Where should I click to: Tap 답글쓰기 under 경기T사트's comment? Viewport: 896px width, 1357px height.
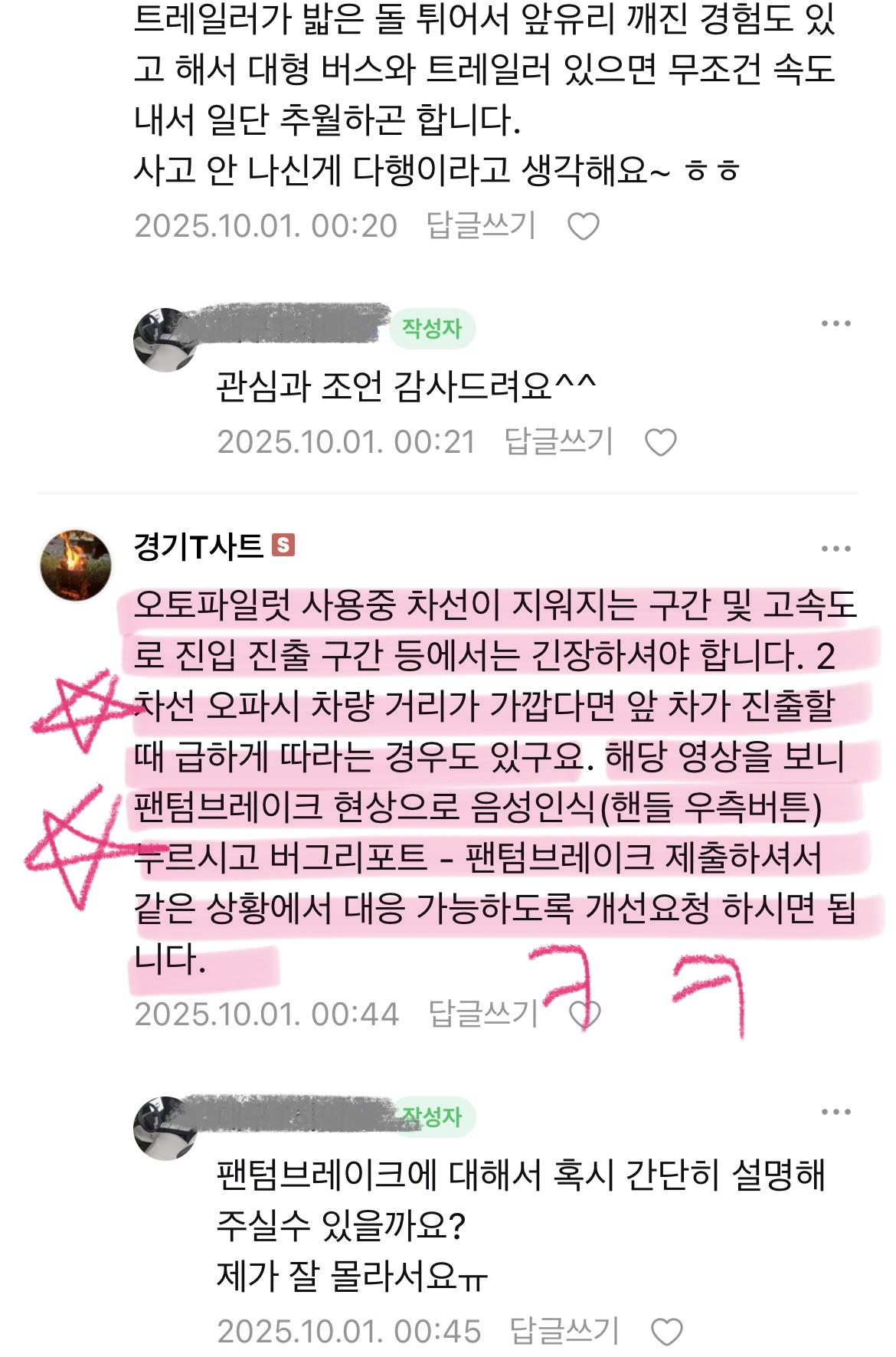[x=483, y=1014]
